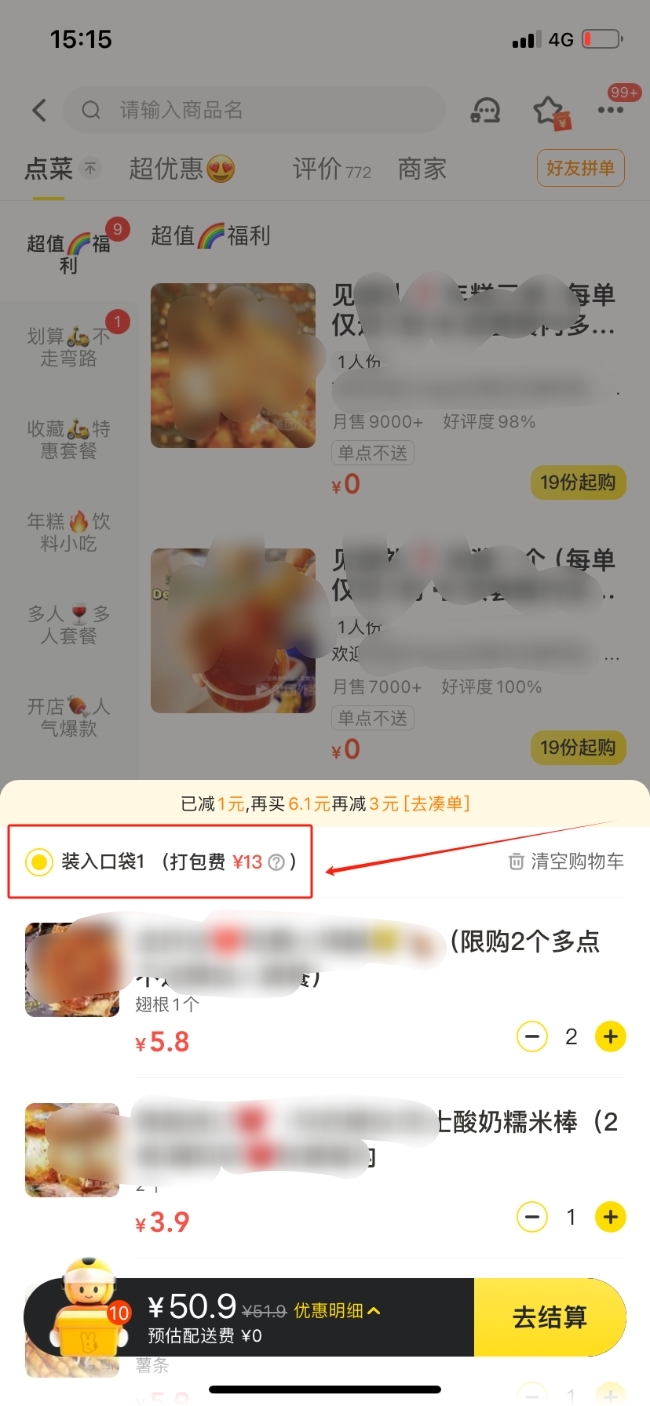Tap the search field 请输入商品名

coord(255,110)
